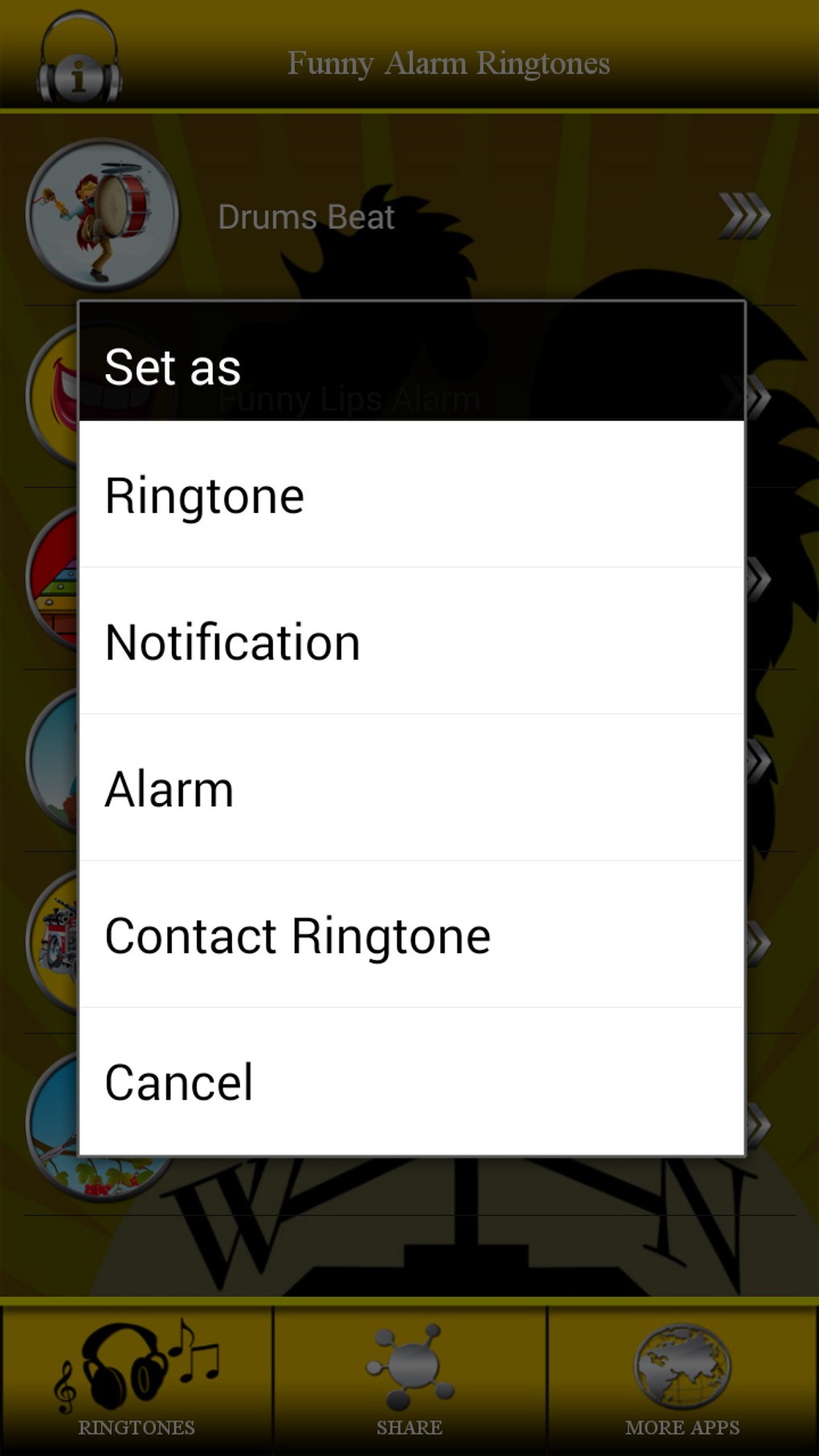Viewport: 819px width, 1456px height.
Task: Pick Contact Ringtone option
Action: coord(411,935)
